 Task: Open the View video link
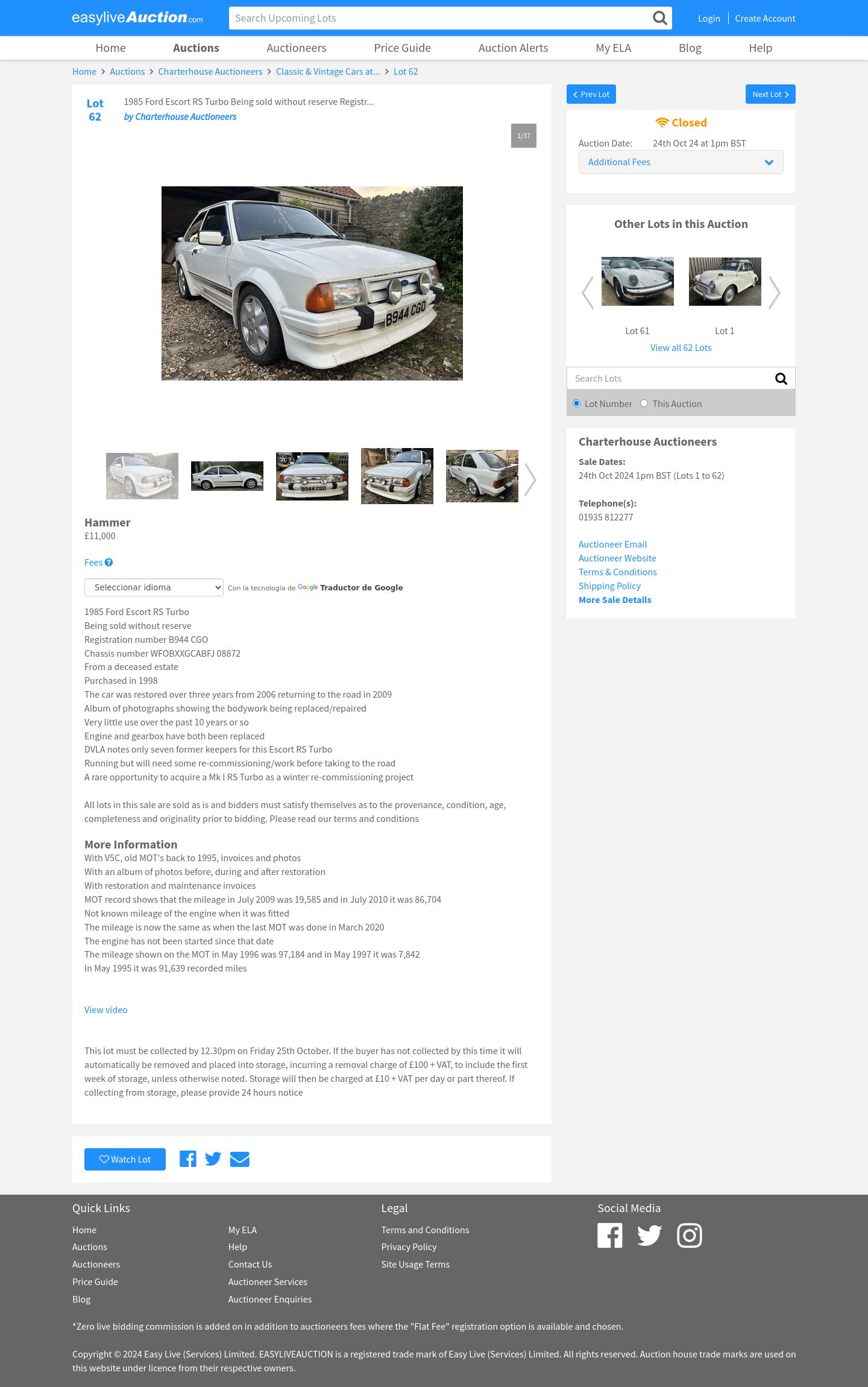(x=105, y=1010)
